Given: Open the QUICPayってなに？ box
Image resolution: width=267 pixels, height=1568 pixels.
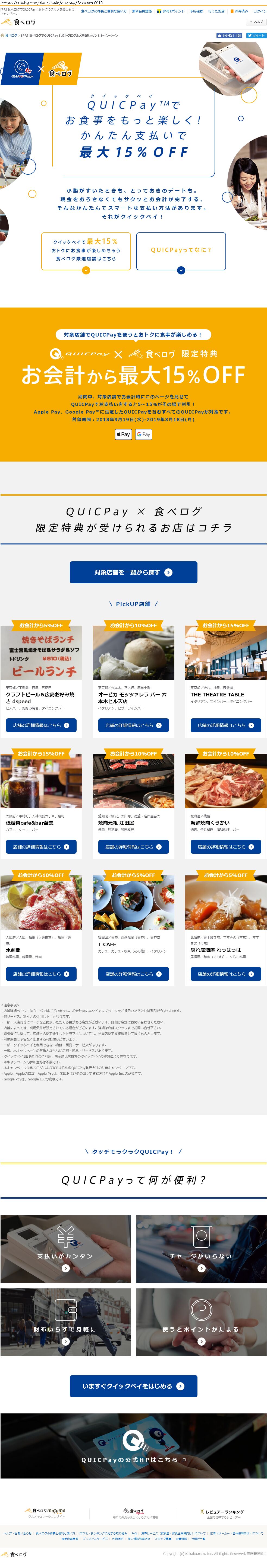Looking at the screenshot, I should (181, 251).
